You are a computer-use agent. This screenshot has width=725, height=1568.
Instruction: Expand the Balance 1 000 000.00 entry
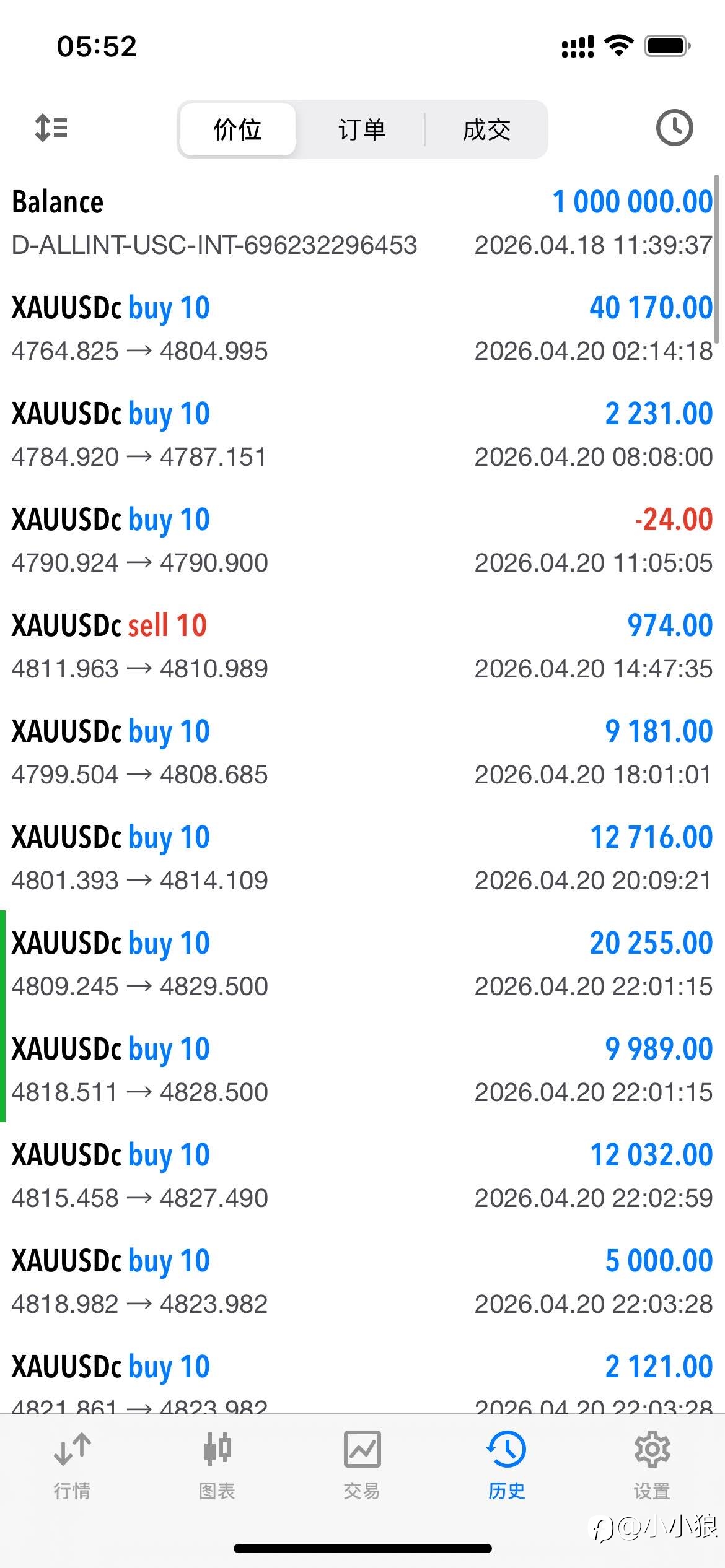[362, 222]
